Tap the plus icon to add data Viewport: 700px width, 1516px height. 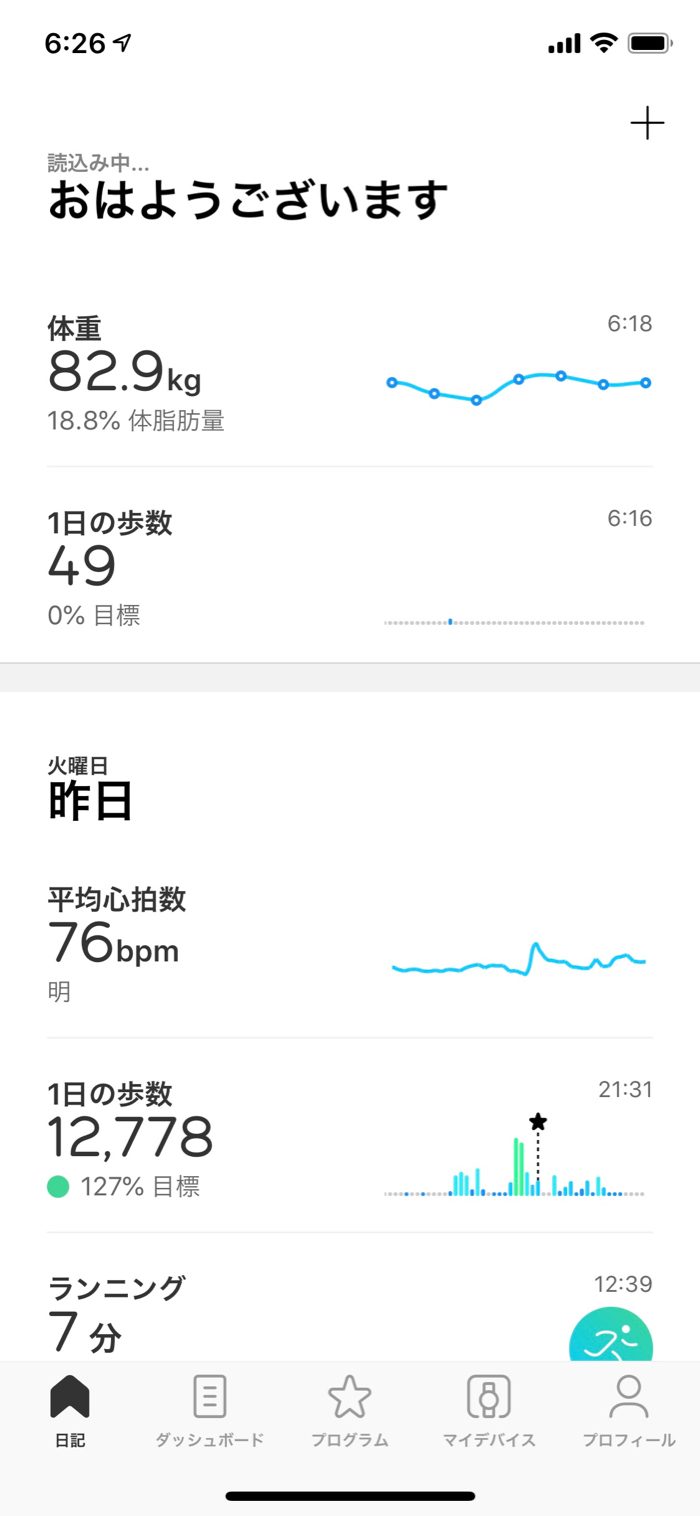pyautogui.click(x=647, y=124)
